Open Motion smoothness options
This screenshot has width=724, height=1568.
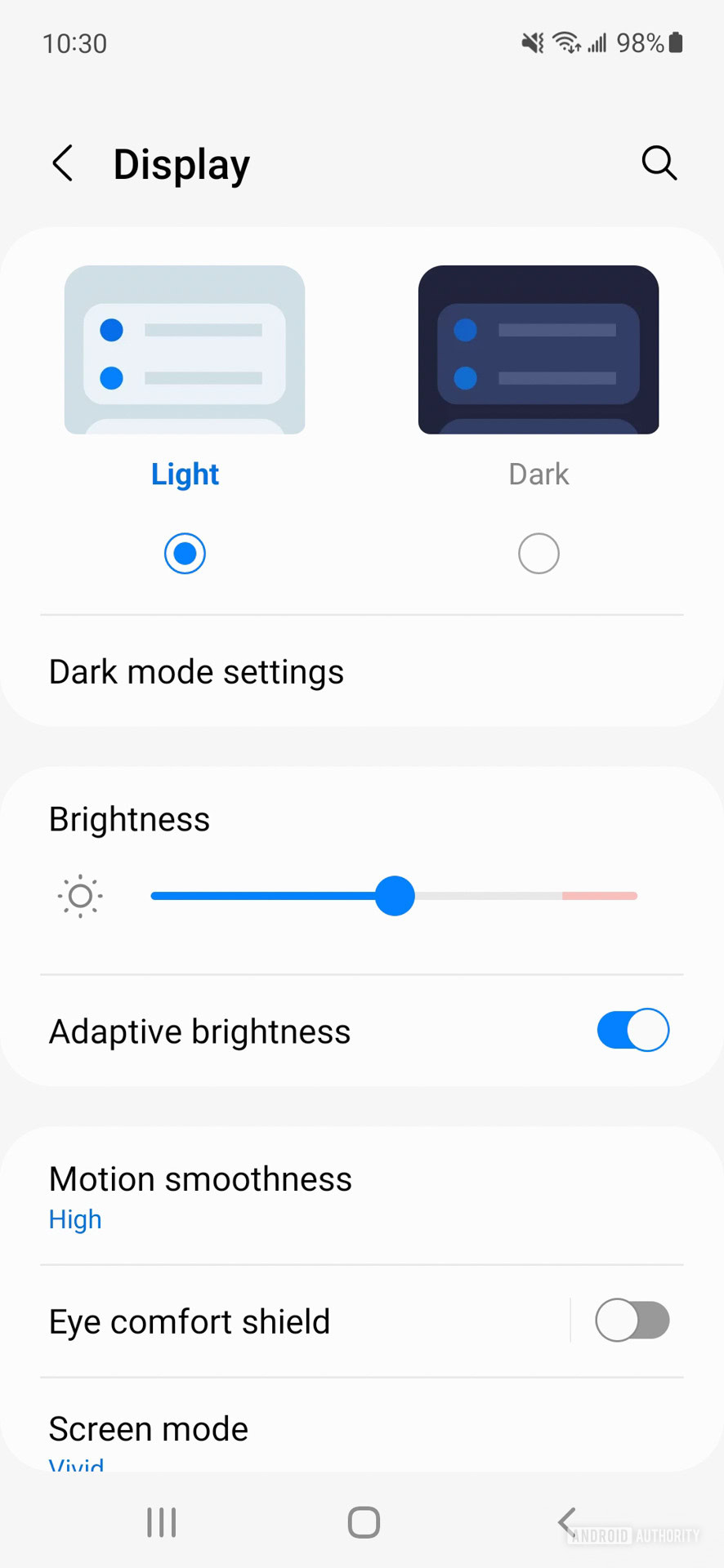(x=200, y=1196)
